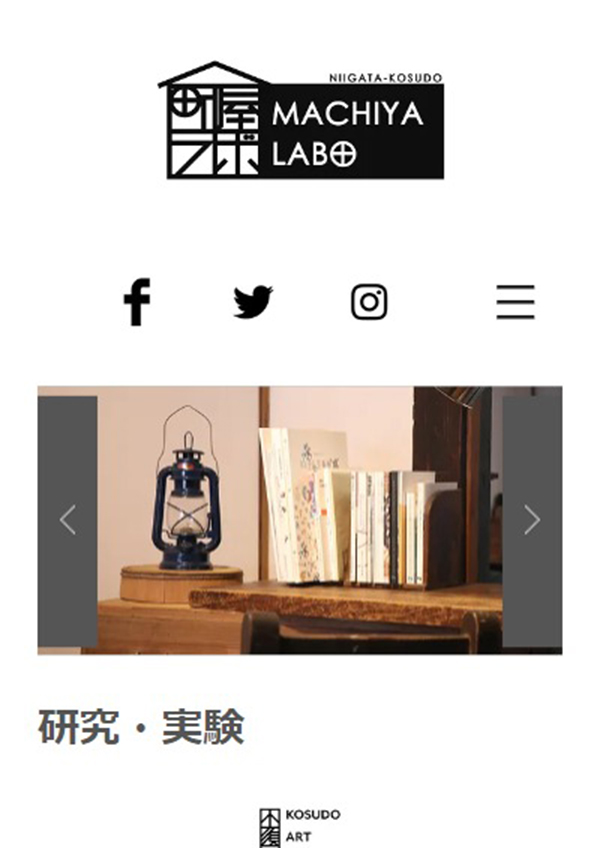Open the Instagram profile link

click(369, 302)
